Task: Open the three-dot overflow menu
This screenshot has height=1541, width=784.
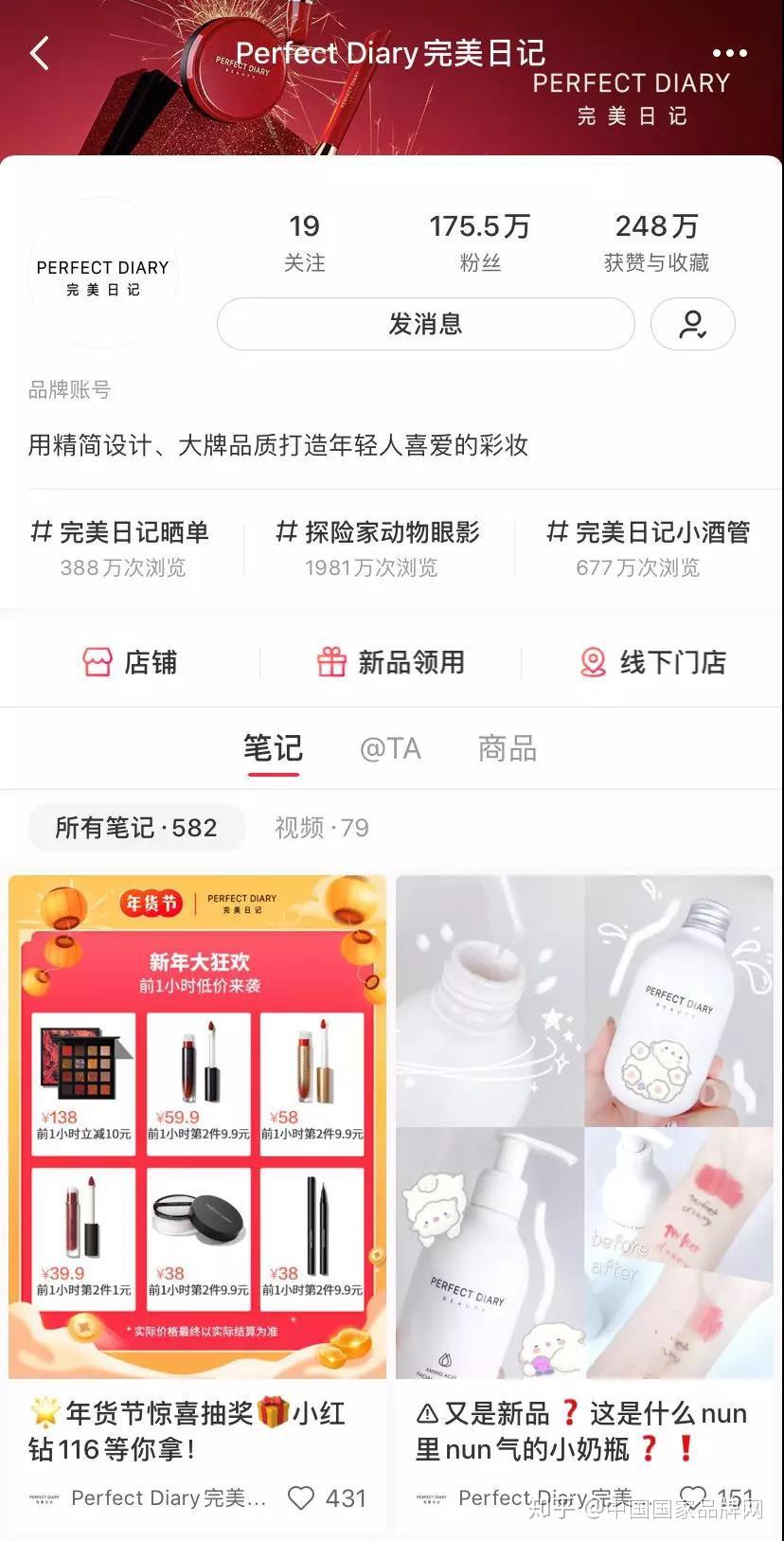Action: [x=729, y=54]
